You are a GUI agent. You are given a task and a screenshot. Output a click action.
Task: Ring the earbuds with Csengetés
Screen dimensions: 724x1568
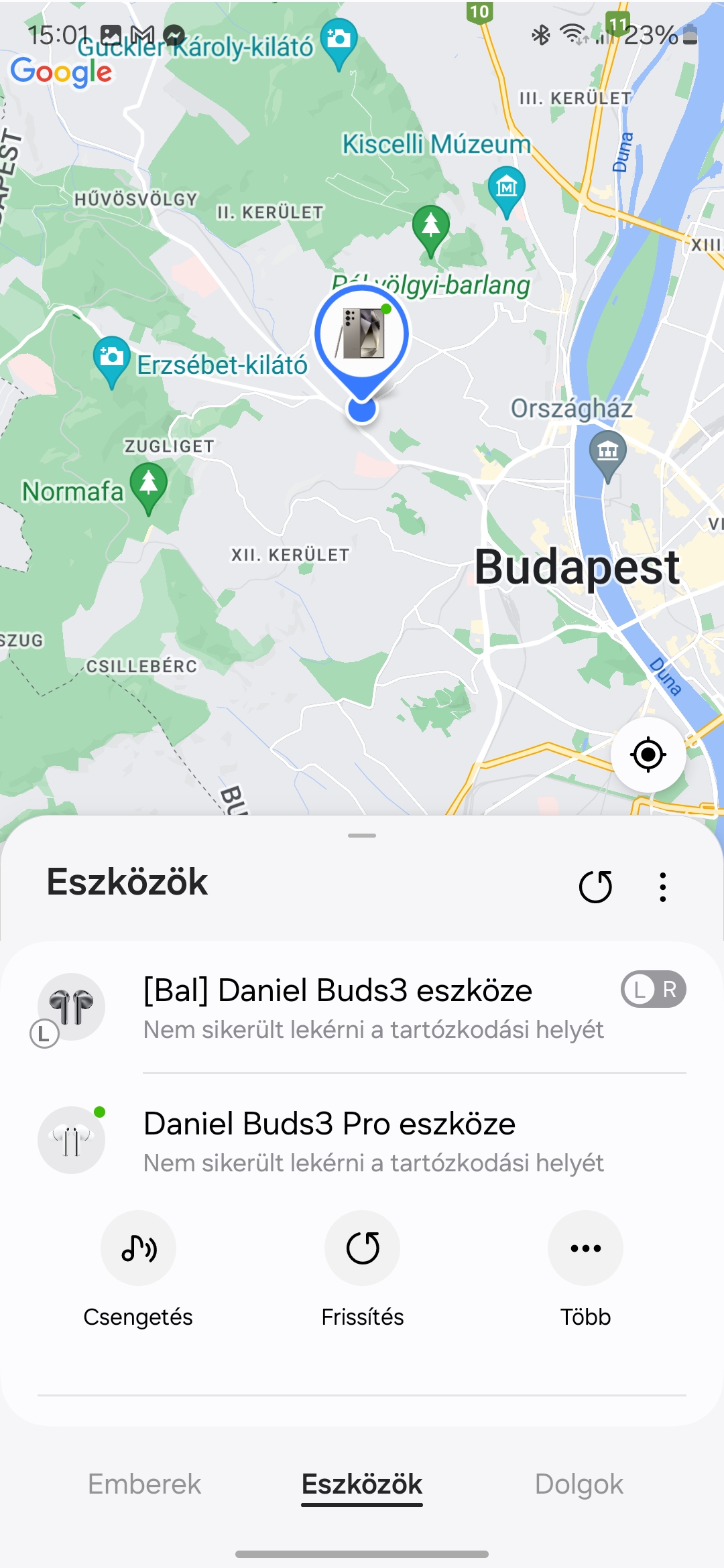tap(138, 1248)
